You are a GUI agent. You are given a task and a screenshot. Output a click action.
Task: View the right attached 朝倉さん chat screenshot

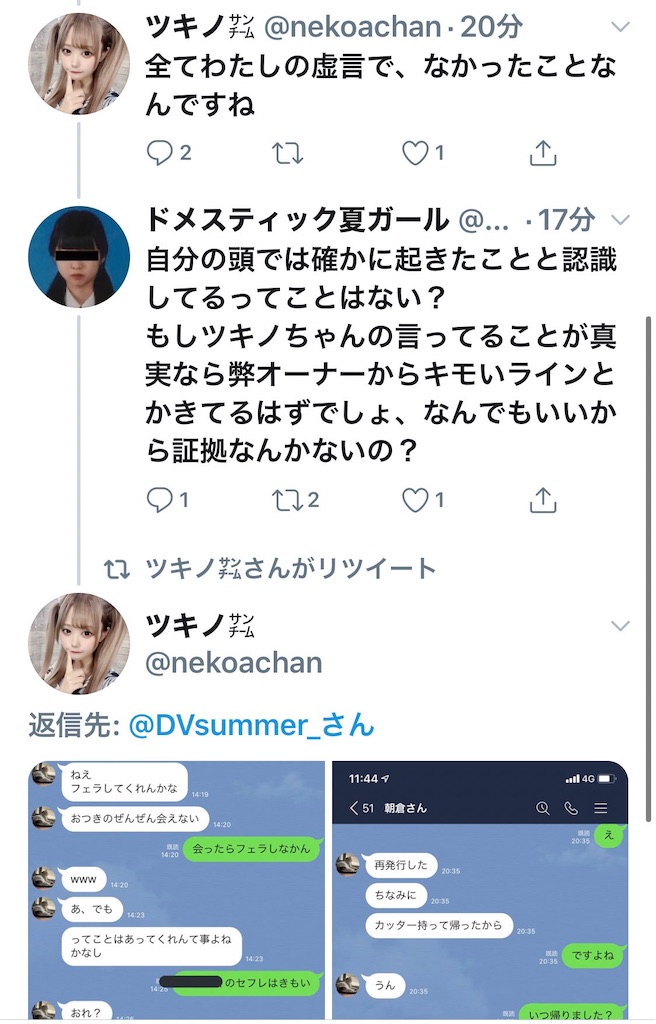click(480, 890)
